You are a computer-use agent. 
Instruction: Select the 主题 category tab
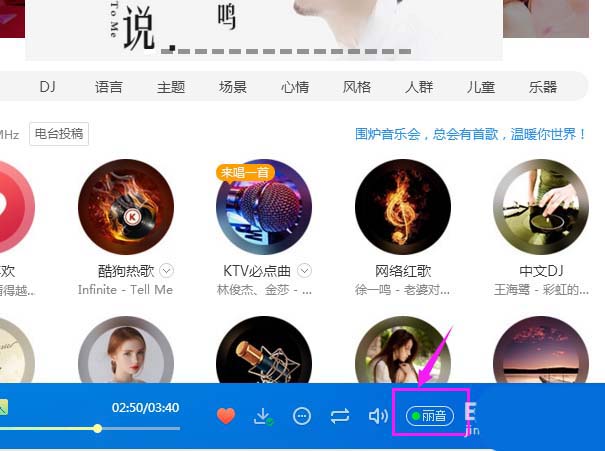pyautogui.click(x=171, y=87)
